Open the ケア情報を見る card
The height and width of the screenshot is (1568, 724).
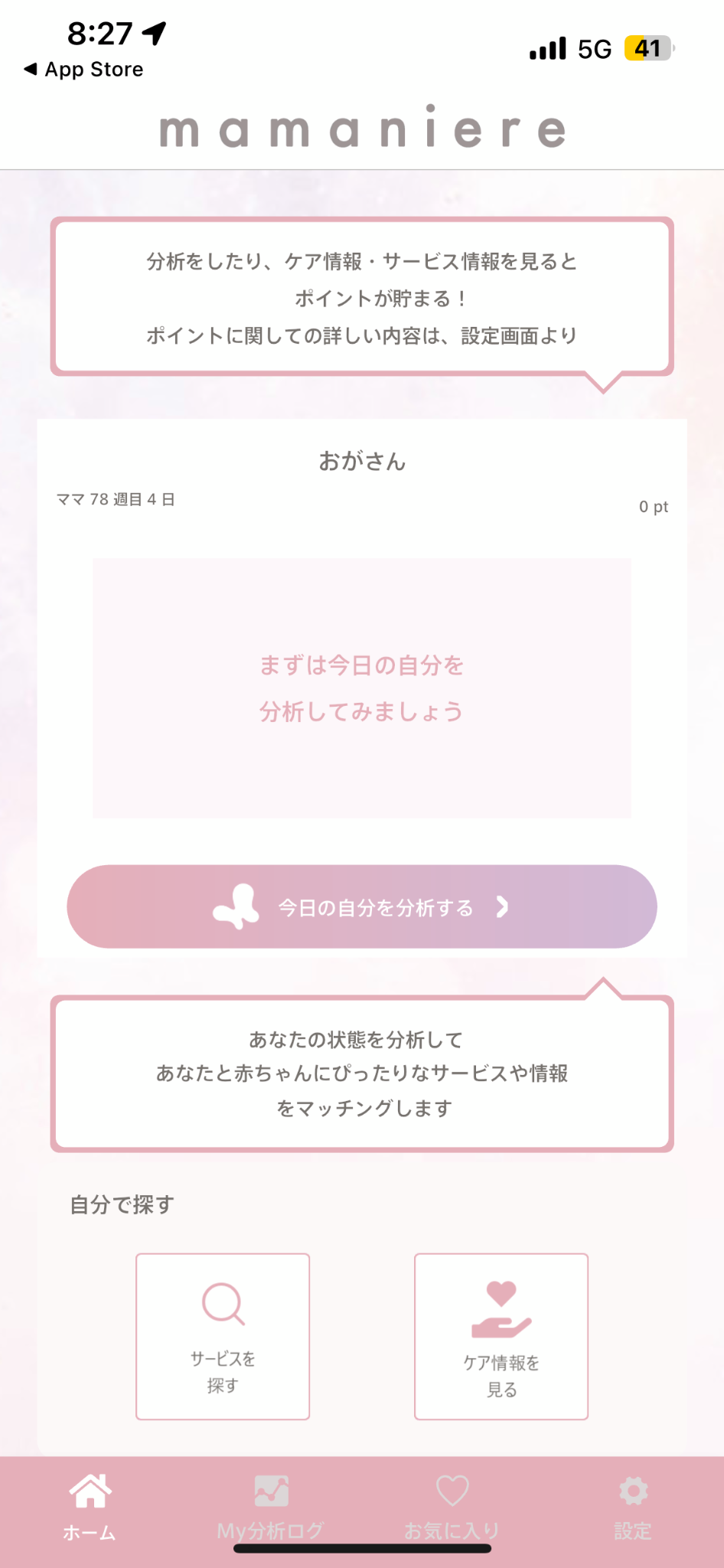[x=501, y=1335]
